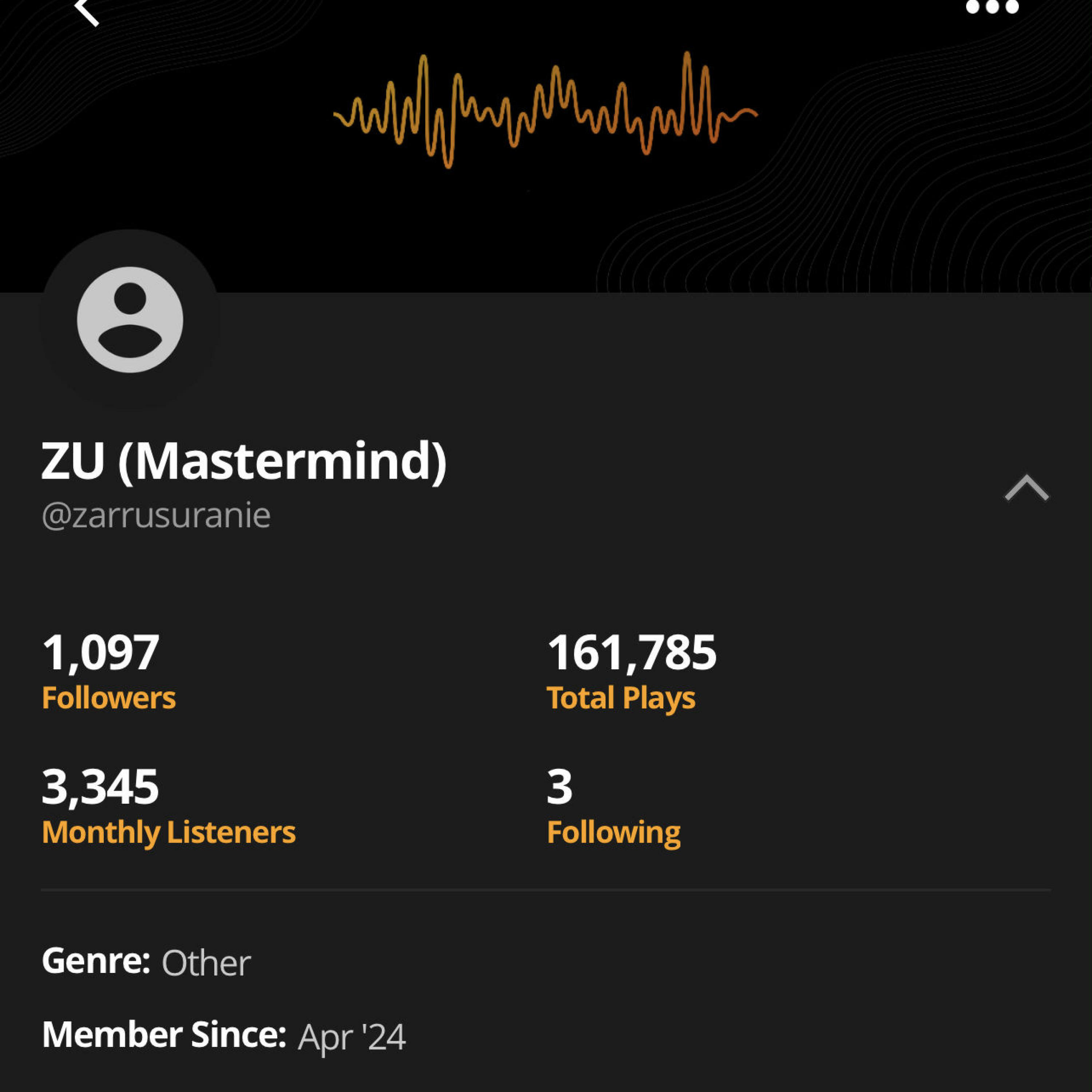This screenshot has width=1092, height=1092.
Task: Open the three-dot overflow menu
Action: pos(992,7)
